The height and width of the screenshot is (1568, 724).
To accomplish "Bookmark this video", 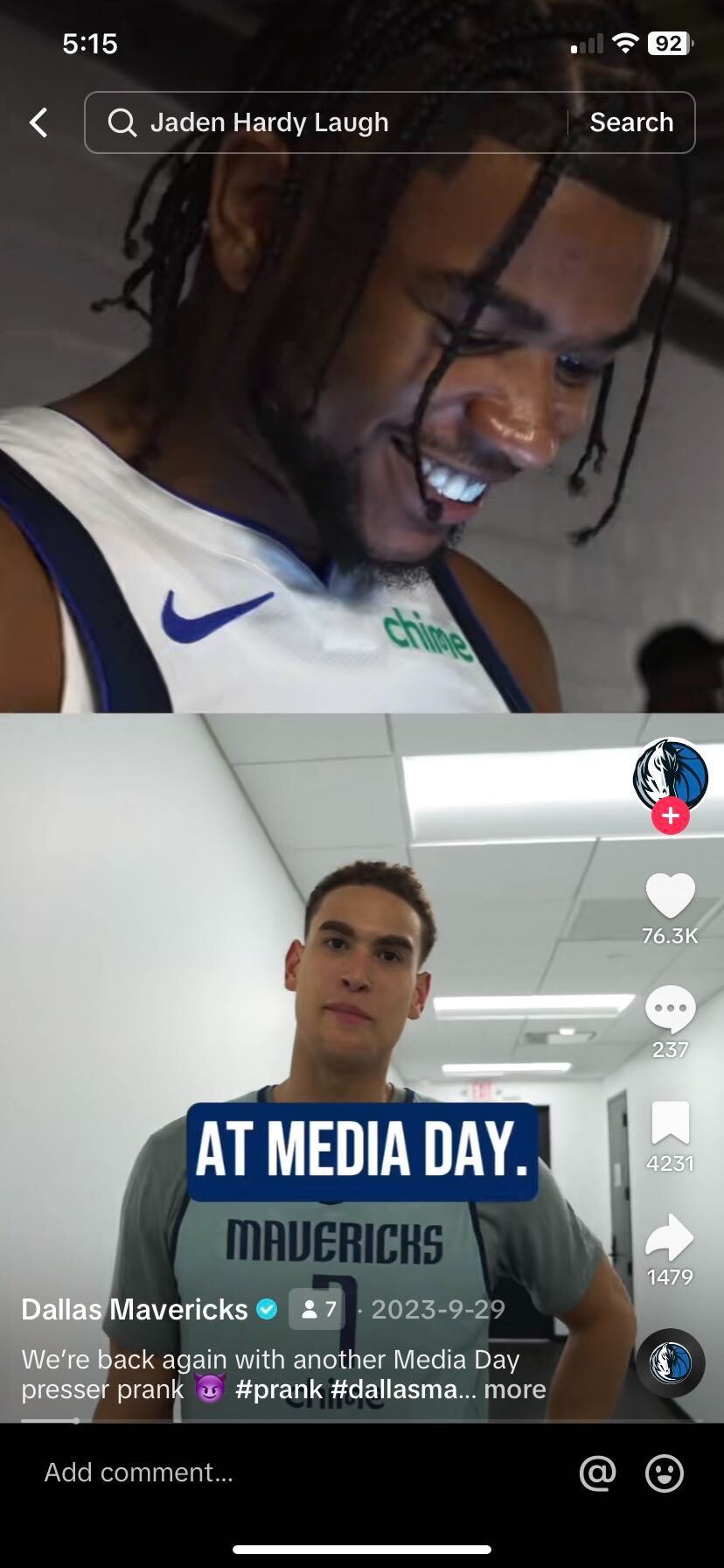I will click(670, 1123).
